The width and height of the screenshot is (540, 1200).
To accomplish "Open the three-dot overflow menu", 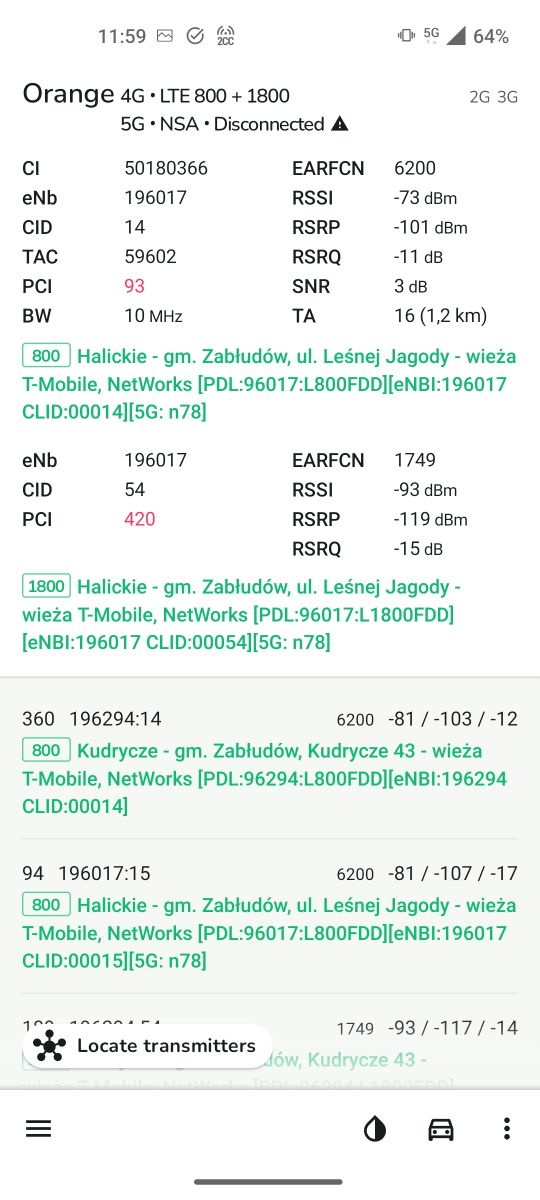I will [x=507, y=1129].
